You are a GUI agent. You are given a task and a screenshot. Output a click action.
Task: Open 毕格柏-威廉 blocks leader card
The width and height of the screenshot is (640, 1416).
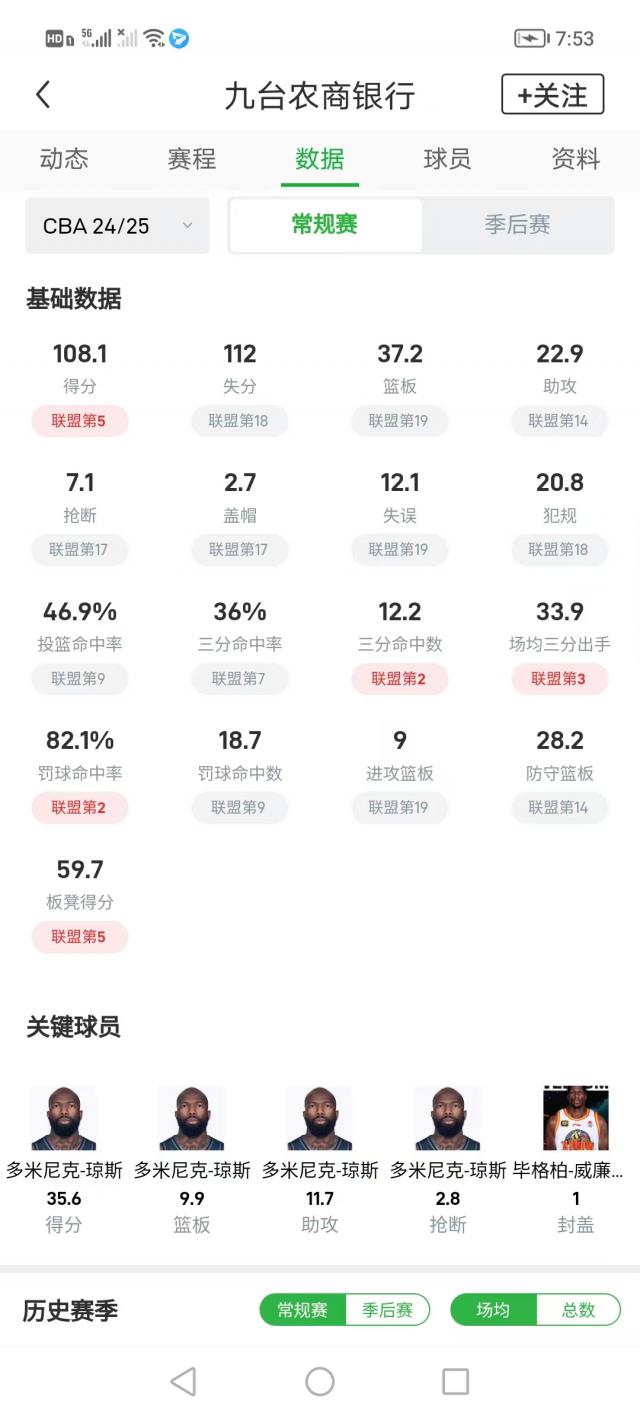[x=576, y=1150]
